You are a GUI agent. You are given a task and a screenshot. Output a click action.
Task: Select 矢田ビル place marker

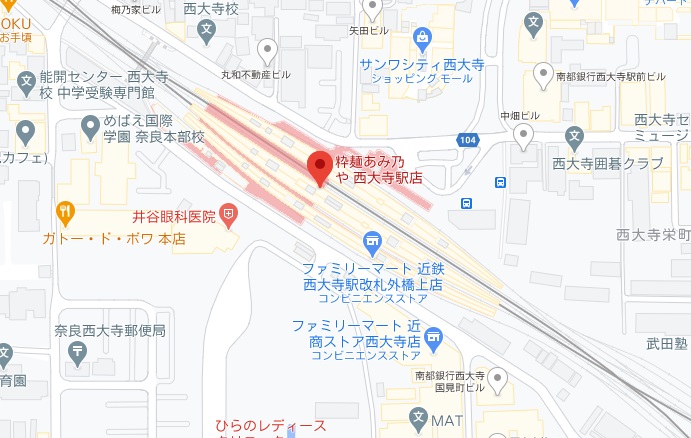pyautogui.click(x=373, y=9)
